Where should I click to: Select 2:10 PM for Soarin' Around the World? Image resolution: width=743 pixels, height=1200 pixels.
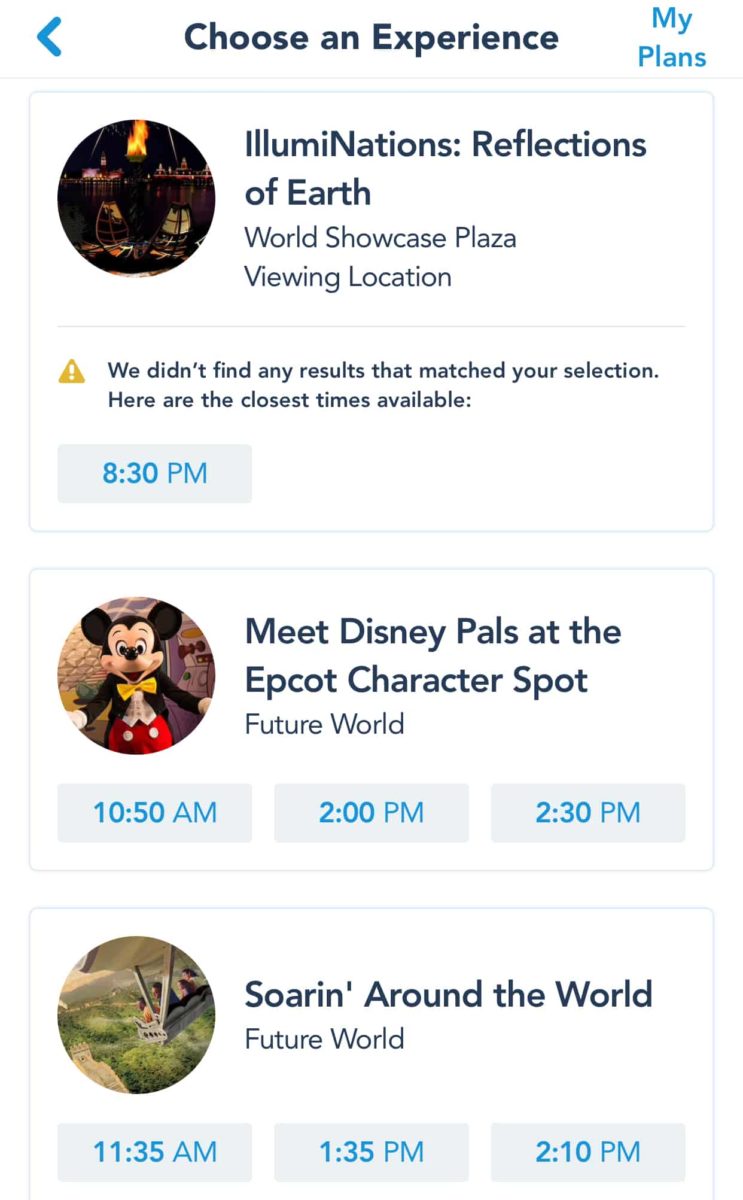(x=588, y=1151)
